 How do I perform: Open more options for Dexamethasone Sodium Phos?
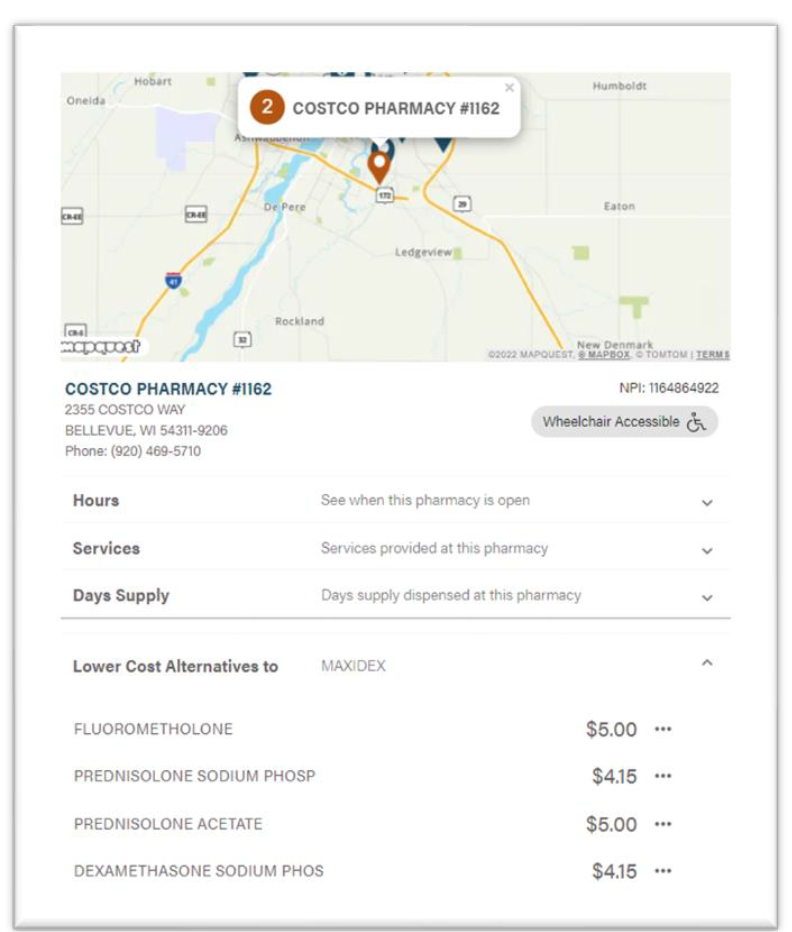tap(663, 871)
